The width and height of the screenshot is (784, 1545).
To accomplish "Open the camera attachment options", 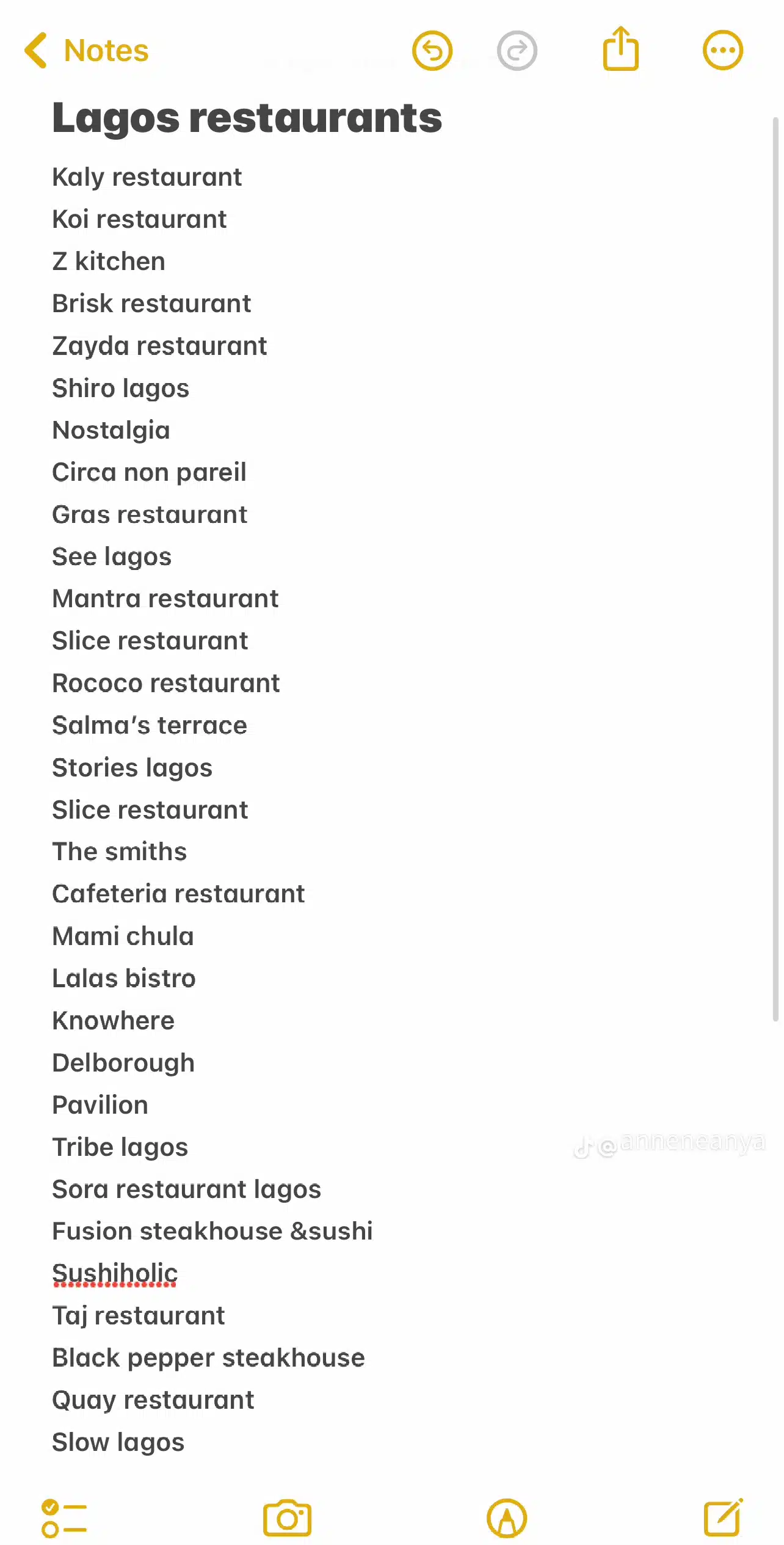I will click(287, 1518).
